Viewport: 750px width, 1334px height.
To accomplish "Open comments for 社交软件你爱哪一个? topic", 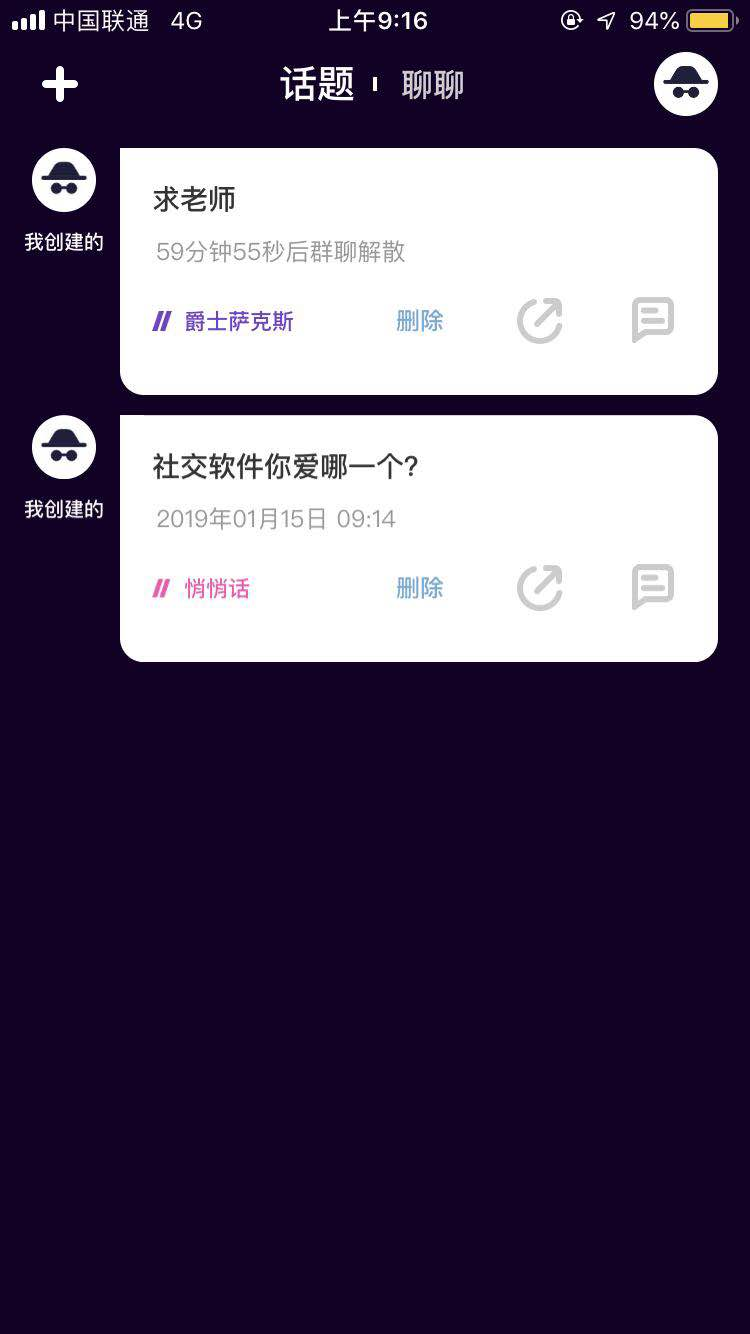I will 653,588.
